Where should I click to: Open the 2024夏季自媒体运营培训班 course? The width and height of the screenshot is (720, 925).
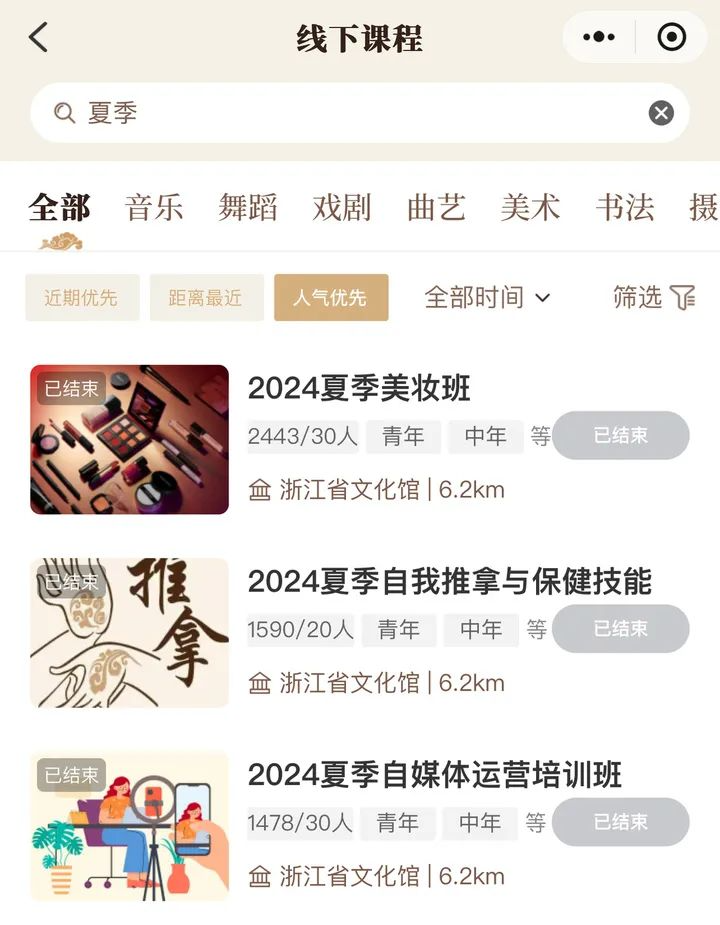435,774
